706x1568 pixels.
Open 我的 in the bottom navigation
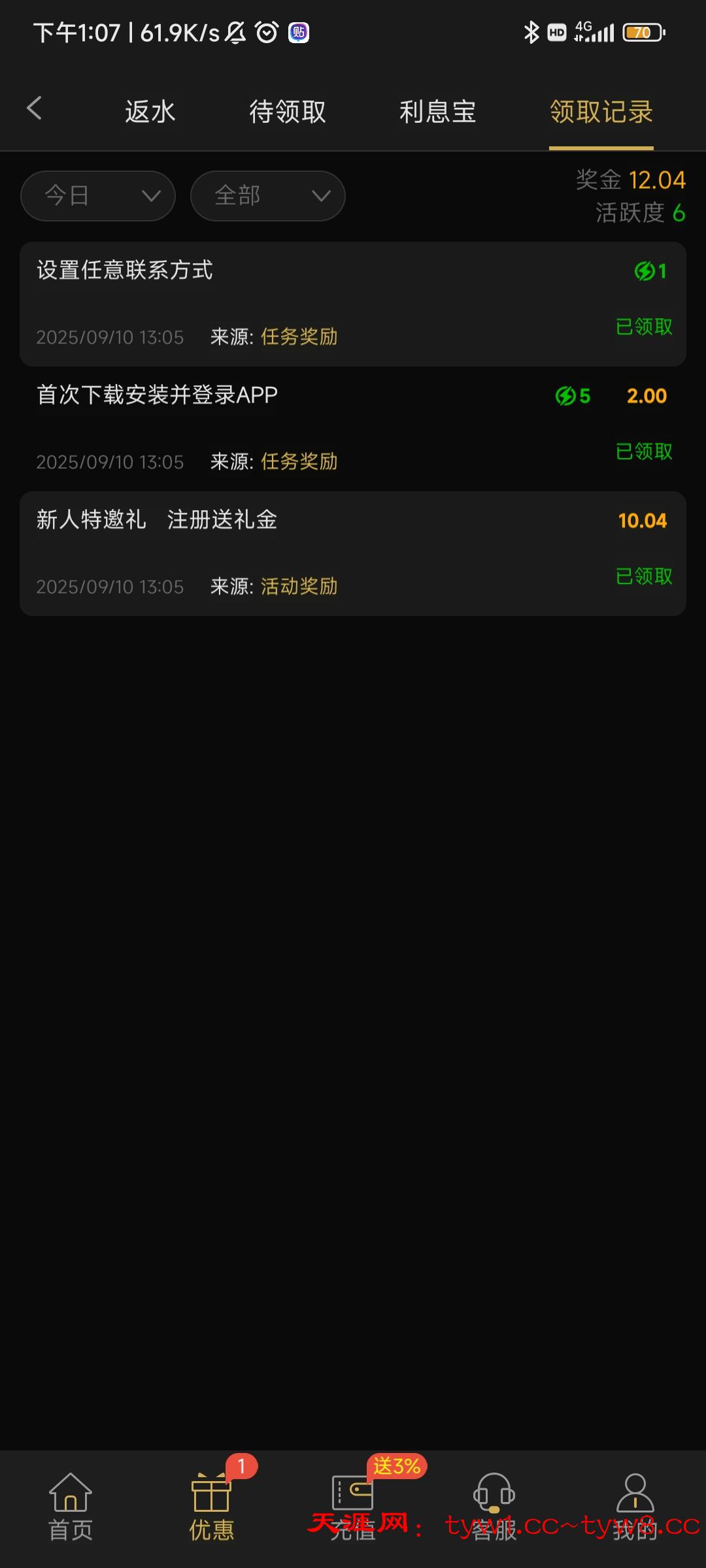[635, 1507]
